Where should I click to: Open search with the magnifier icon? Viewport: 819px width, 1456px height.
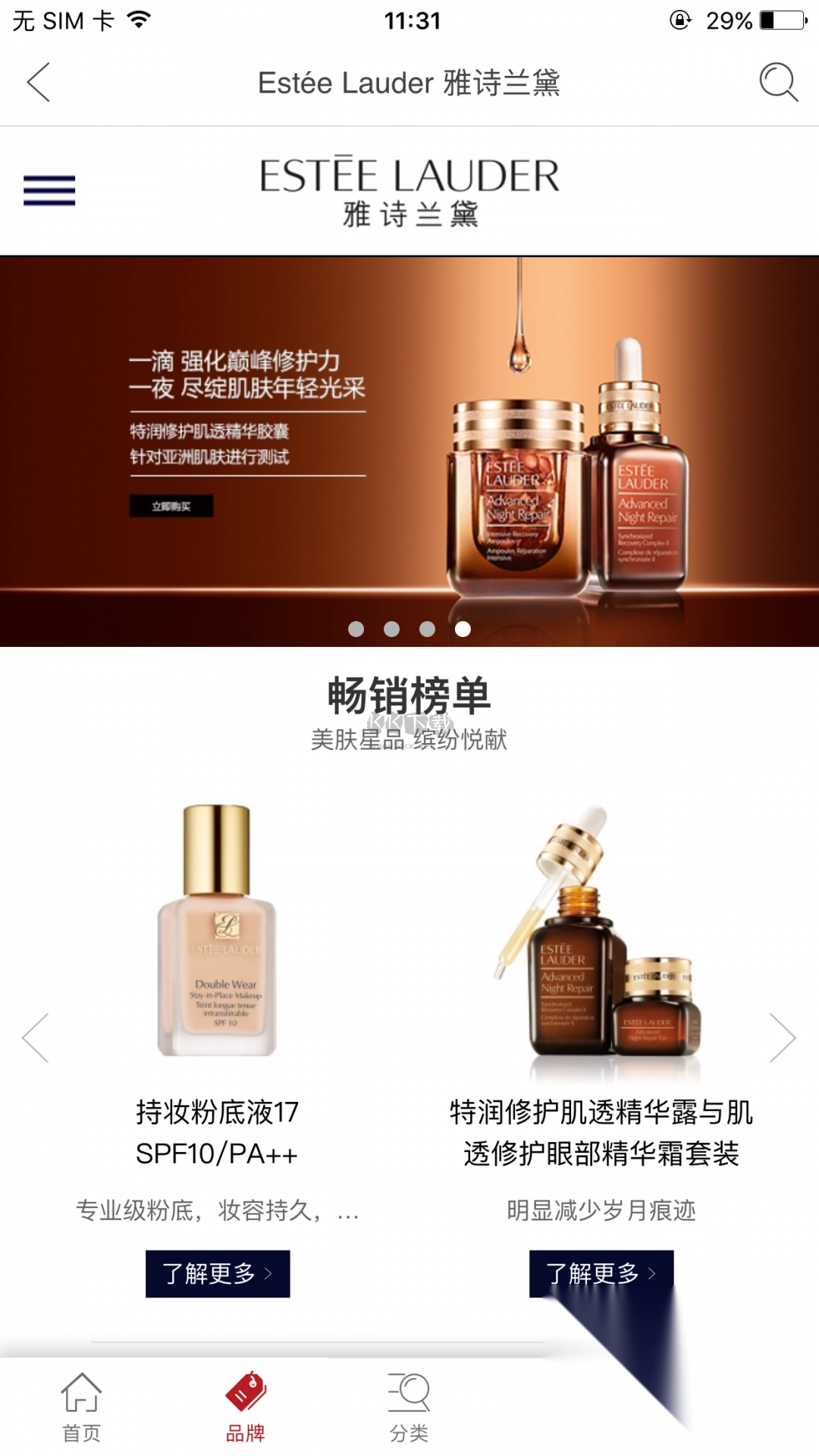779,82
